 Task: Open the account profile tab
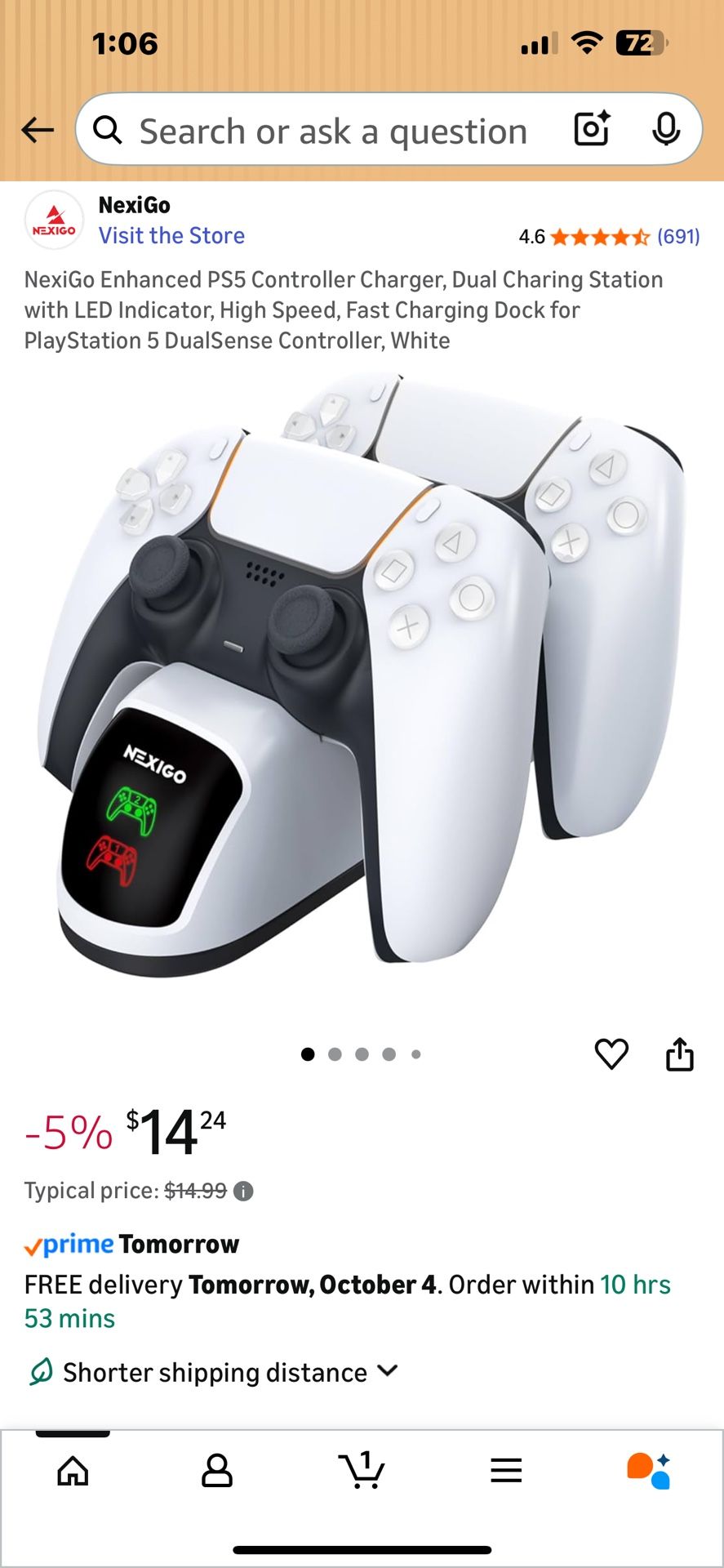point(217,1471)
